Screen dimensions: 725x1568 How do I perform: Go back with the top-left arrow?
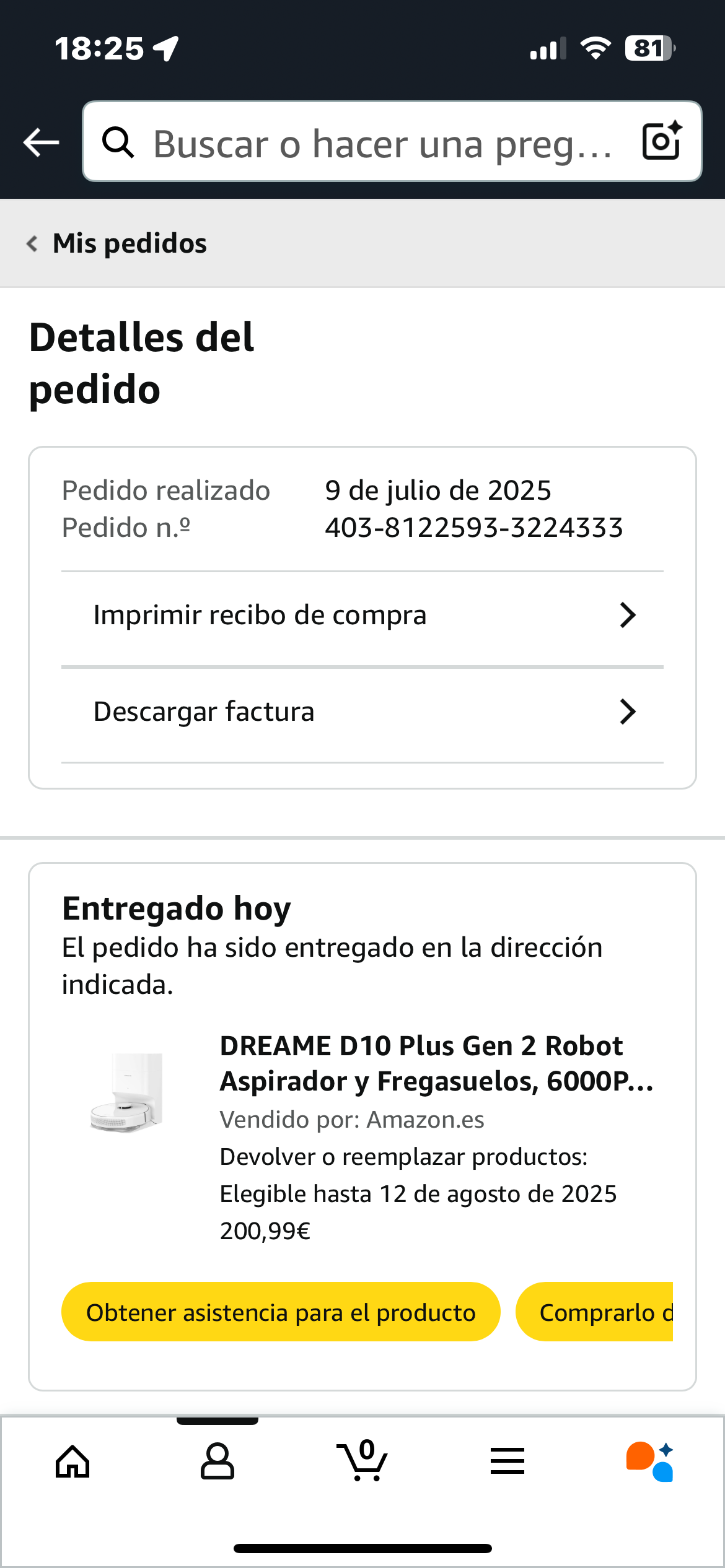41,142
